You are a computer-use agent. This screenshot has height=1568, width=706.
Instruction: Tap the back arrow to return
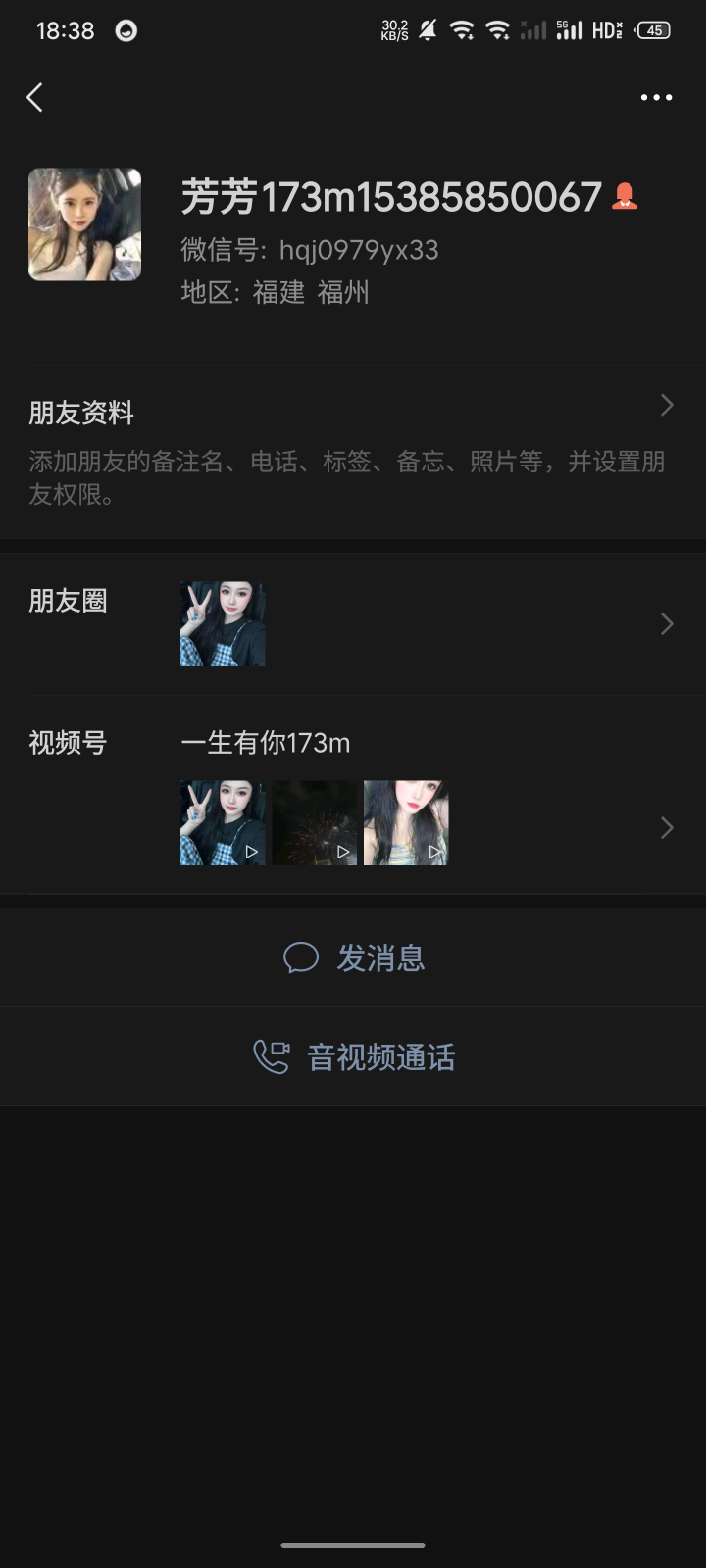(x=35, y=97)
